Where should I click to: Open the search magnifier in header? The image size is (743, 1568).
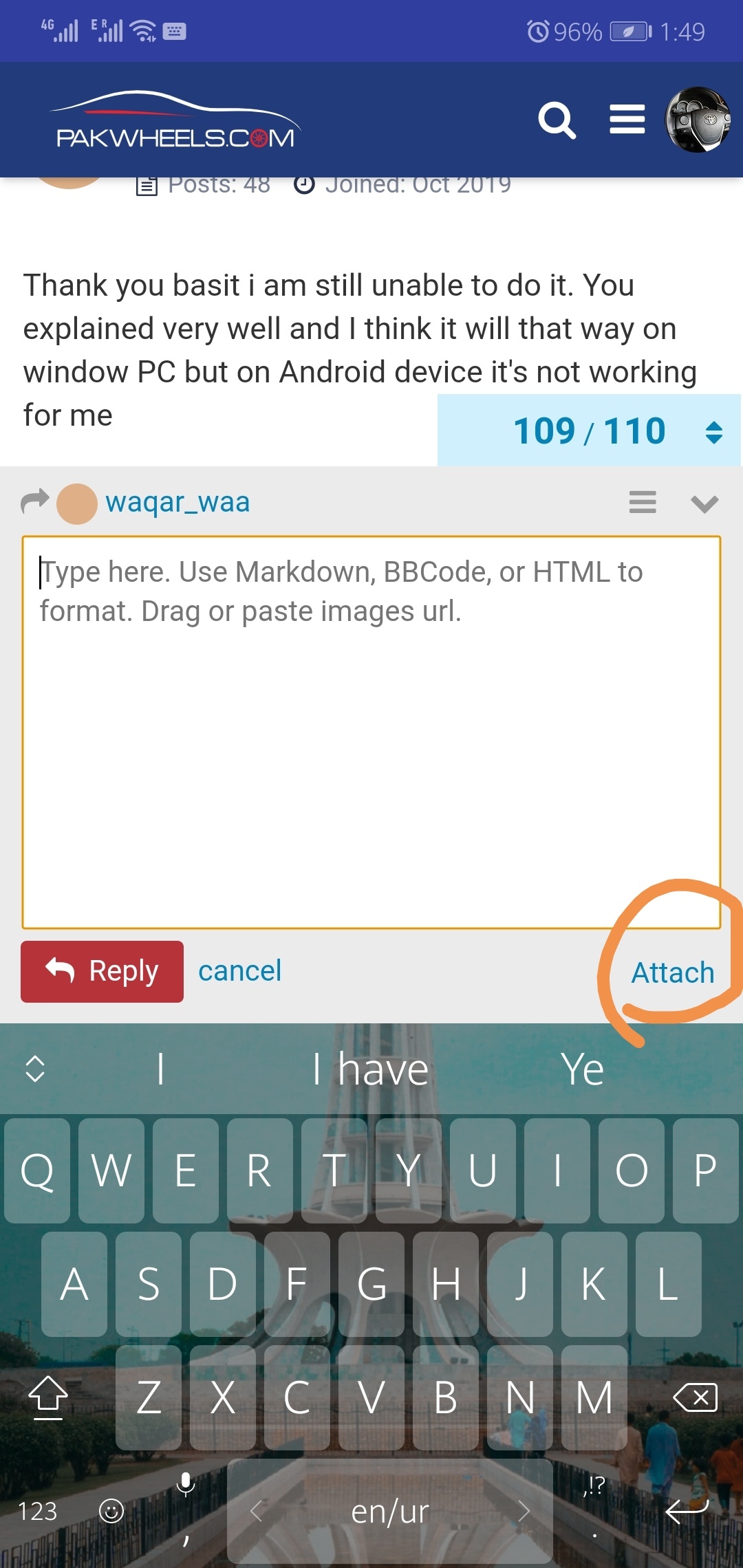click(557, 121)
